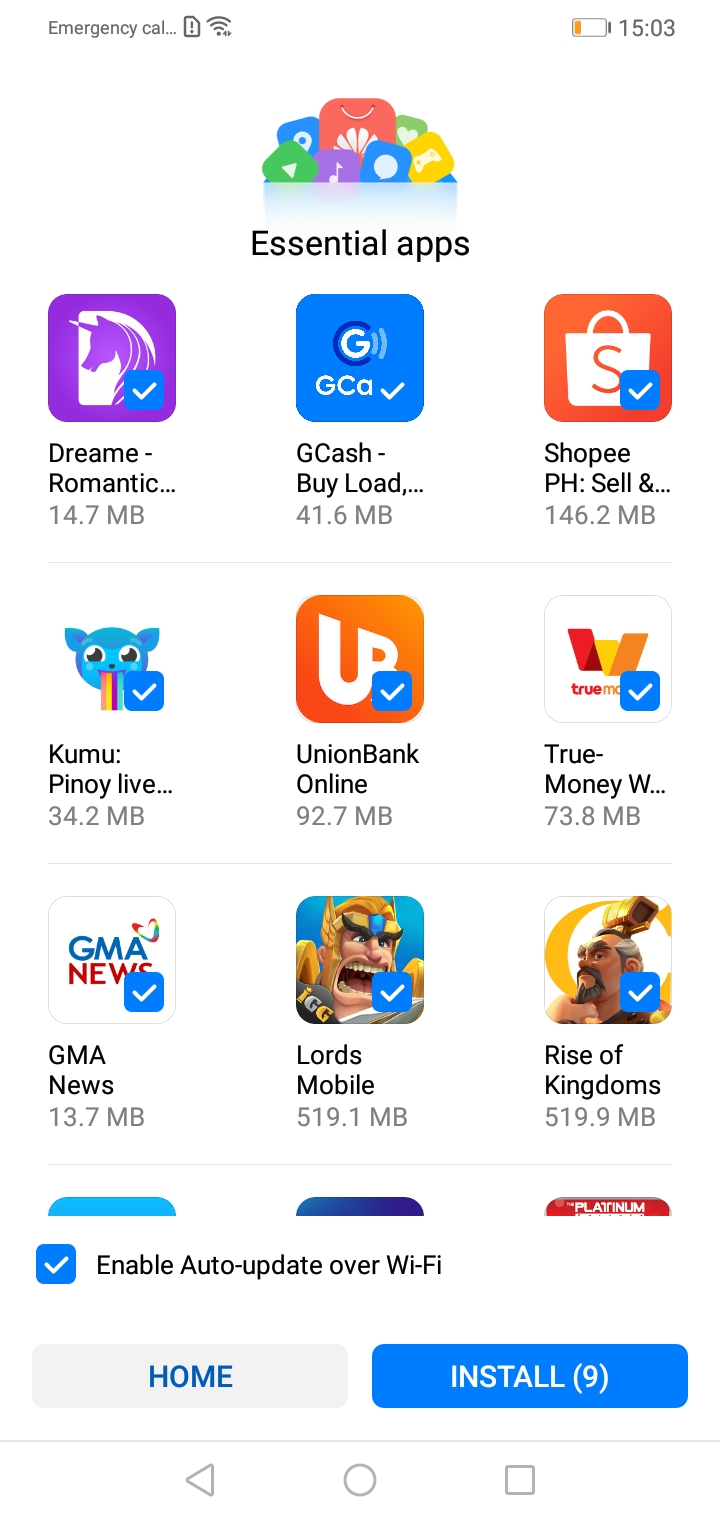Disable Auto-update over Wi-Fi checkbox
The image size is (720, 1520).
coord(56,1265)
